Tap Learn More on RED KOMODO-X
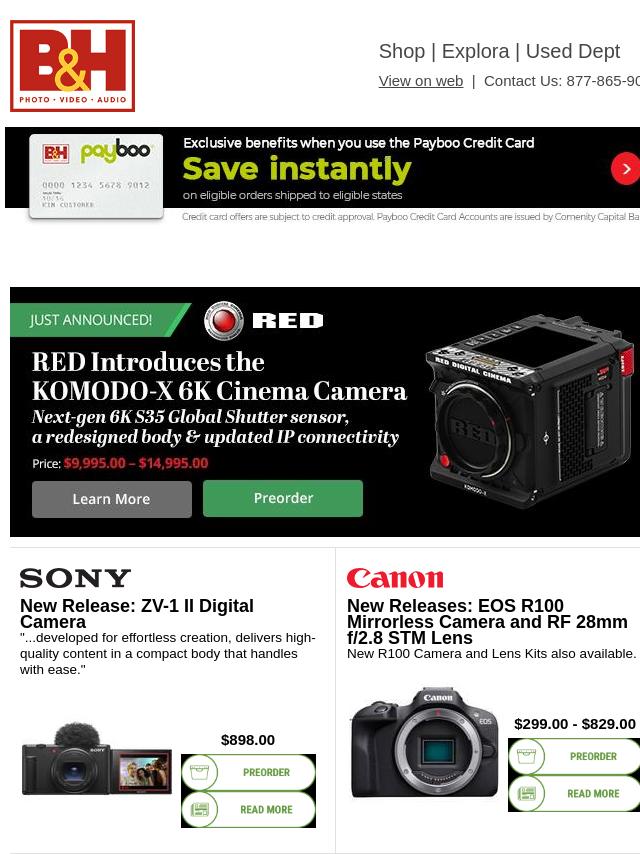The height and width of the screenshot is (854, 640). click(x=111, y=499)
